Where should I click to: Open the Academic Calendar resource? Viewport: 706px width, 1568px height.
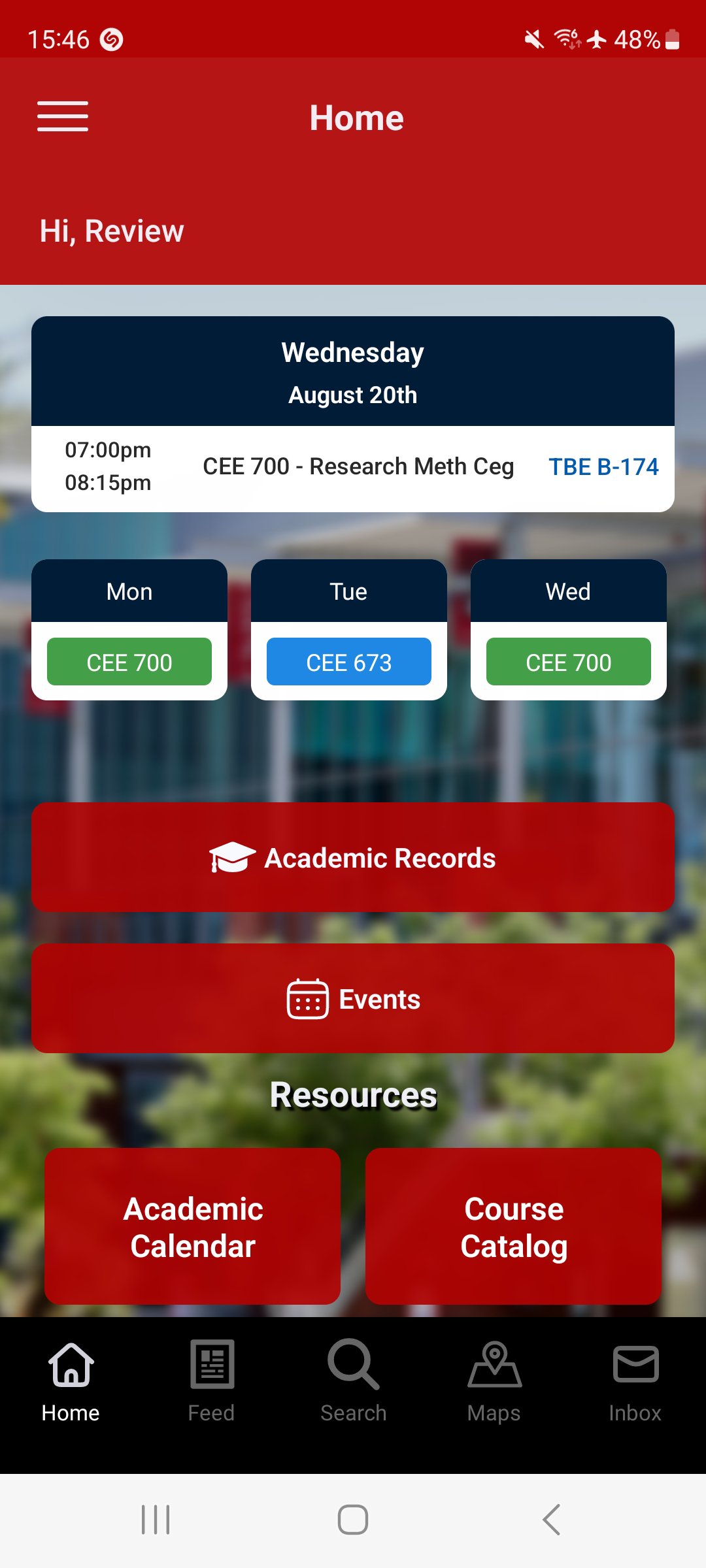(193, 1226)
